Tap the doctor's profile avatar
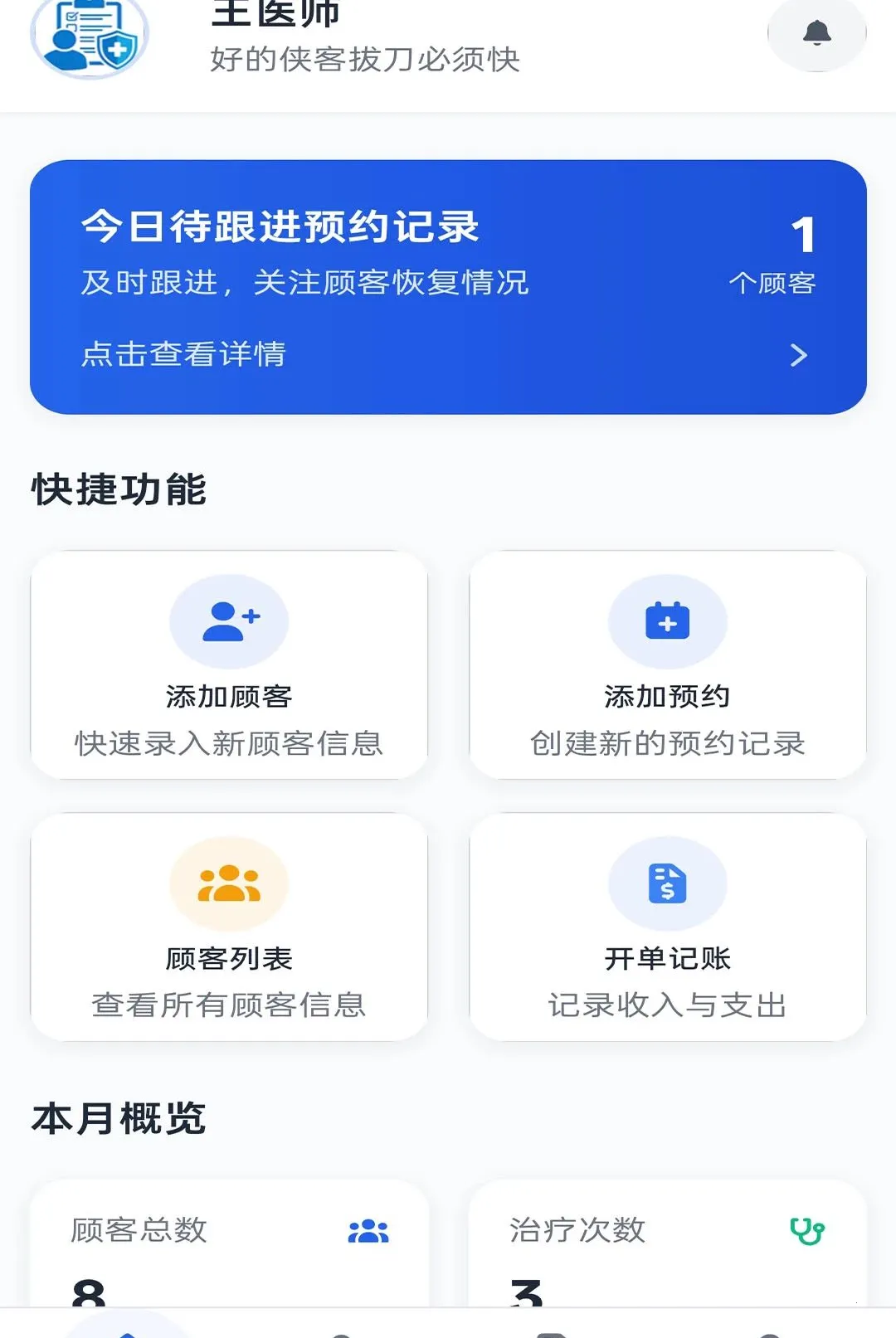This screenshot has width=896, height=1338. (90, 36)
